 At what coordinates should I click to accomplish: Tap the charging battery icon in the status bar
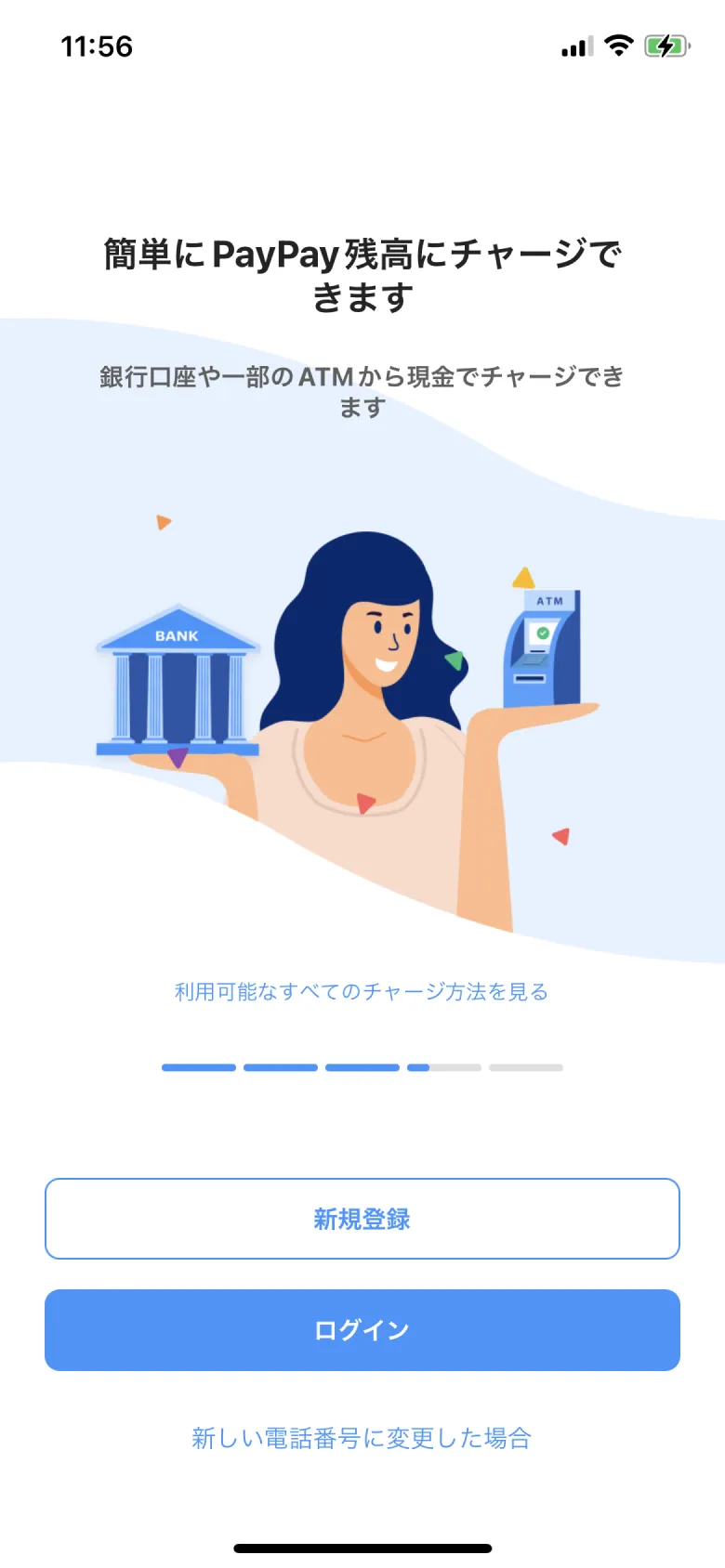[x=666, y=46]
